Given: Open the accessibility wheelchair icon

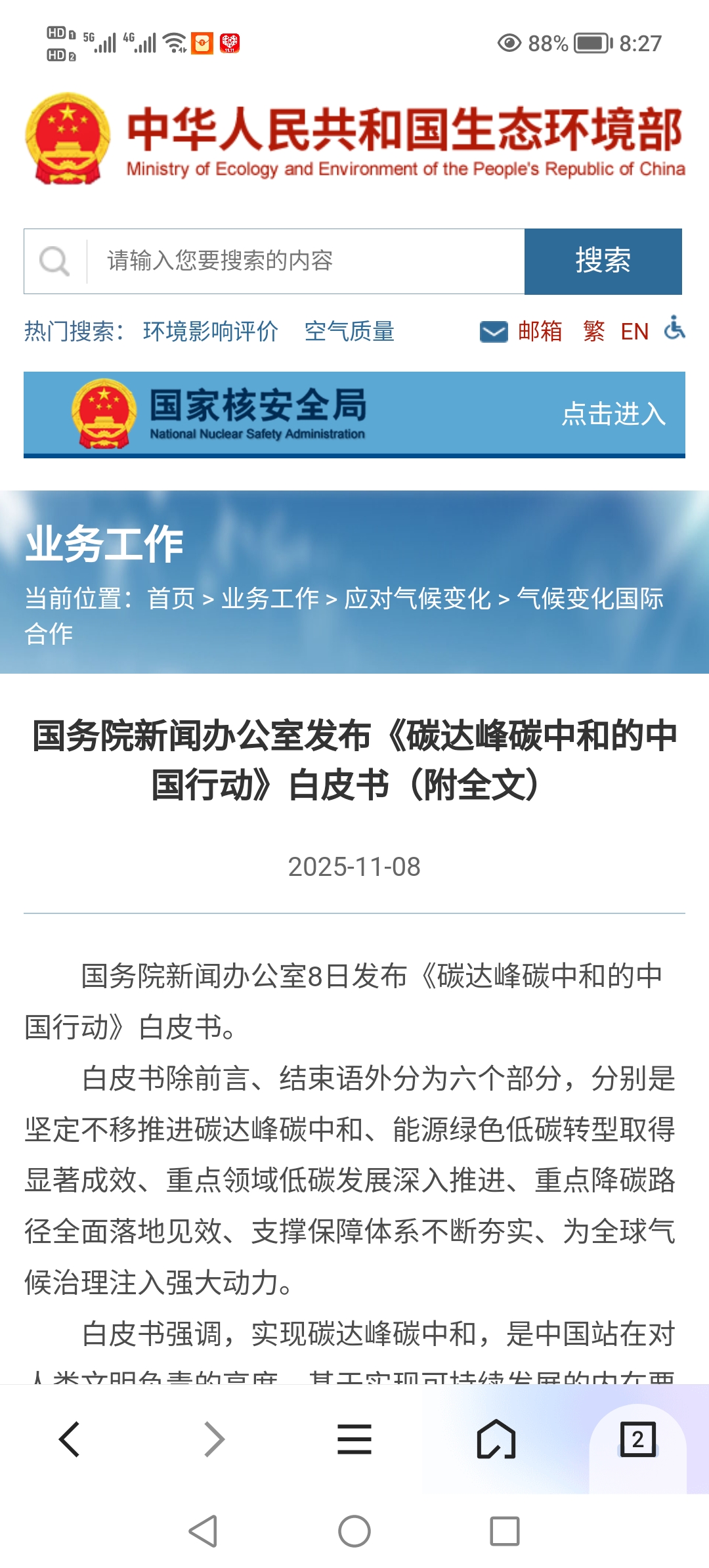Looking at the screenshot, I should pyautogui.click(x=674, y=328).
